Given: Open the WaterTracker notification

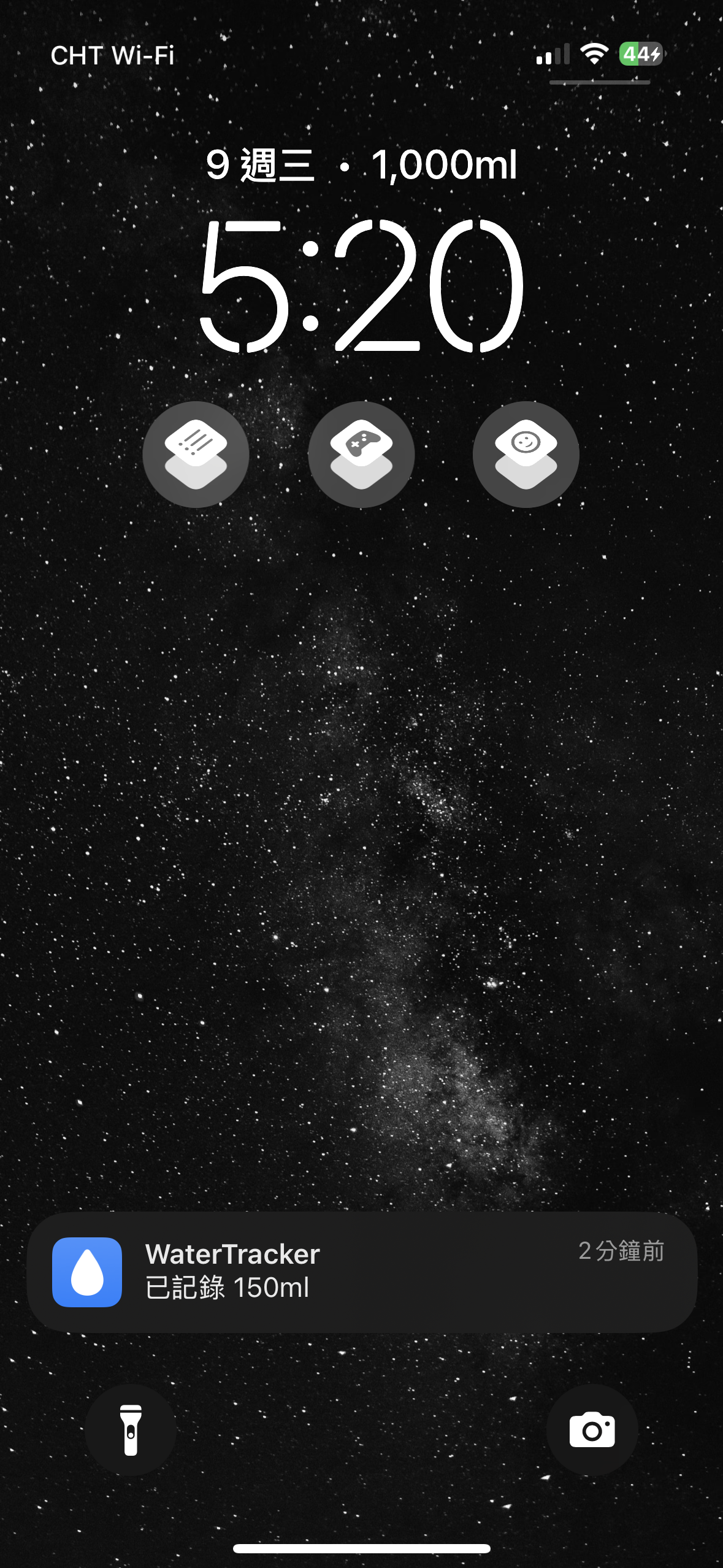Looking at the screenshot, I should pos(362,1272).
